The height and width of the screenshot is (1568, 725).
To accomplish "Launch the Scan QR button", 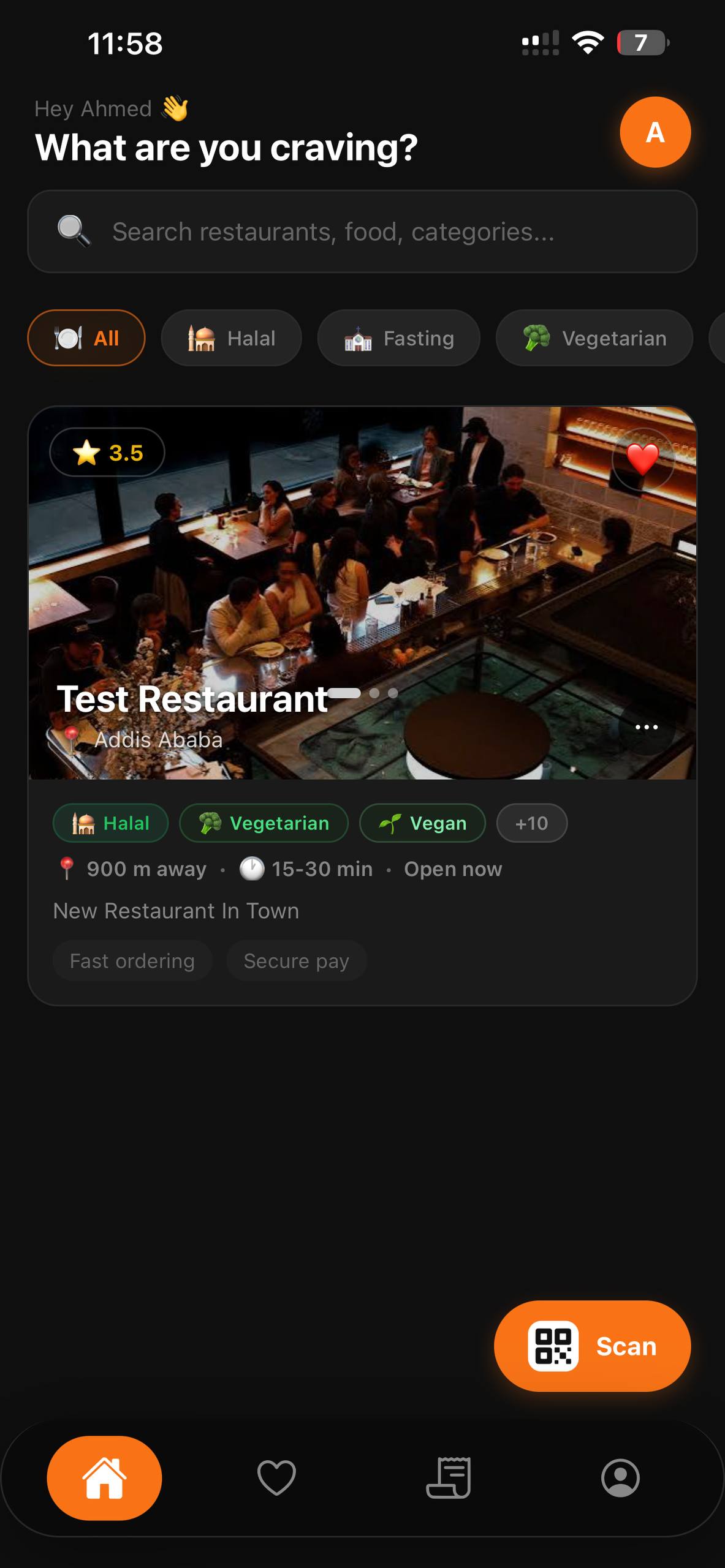I will (x=592, y=1346).
